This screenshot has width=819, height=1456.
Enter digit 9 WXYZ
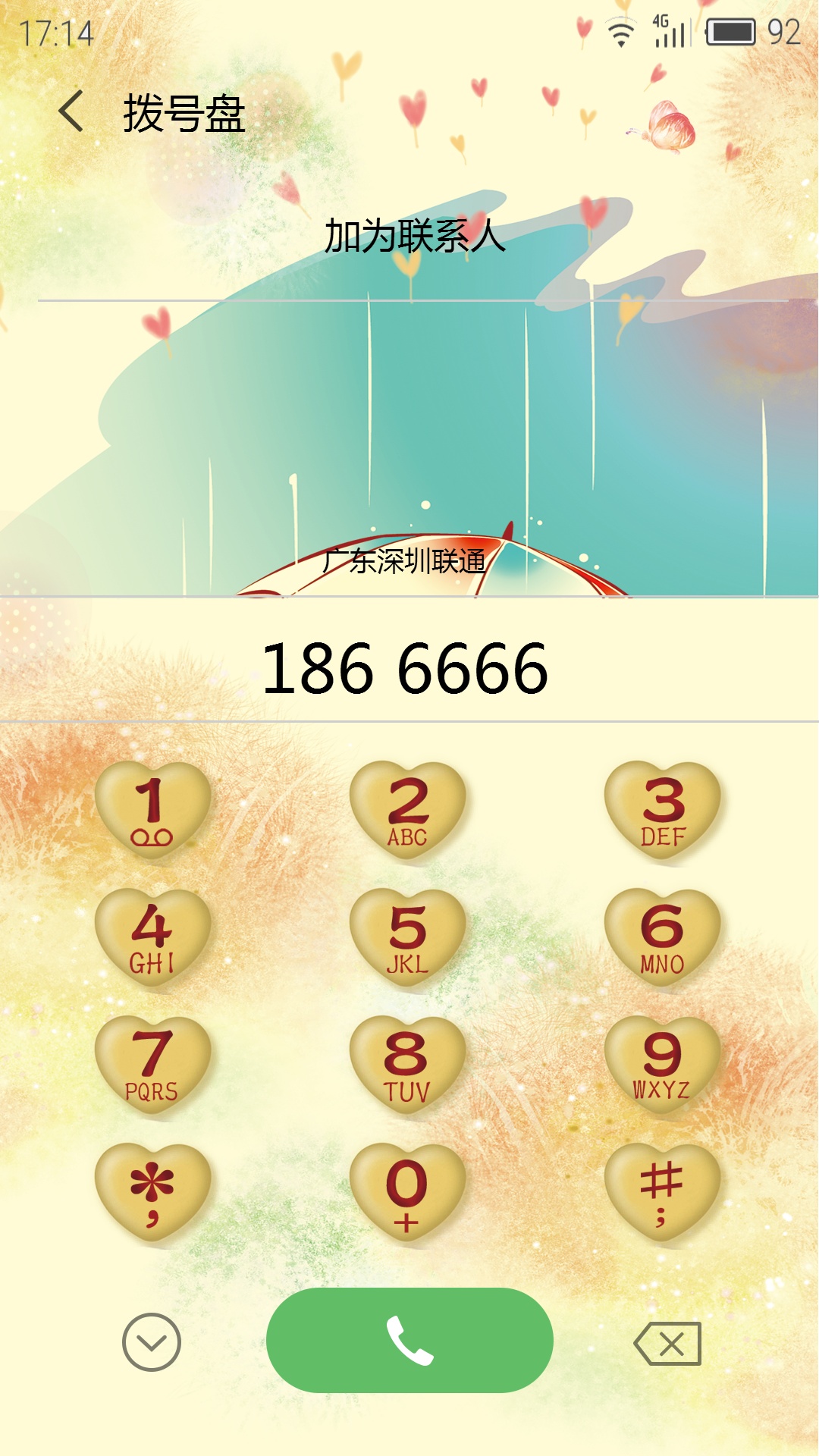[x=663, y=1067]
